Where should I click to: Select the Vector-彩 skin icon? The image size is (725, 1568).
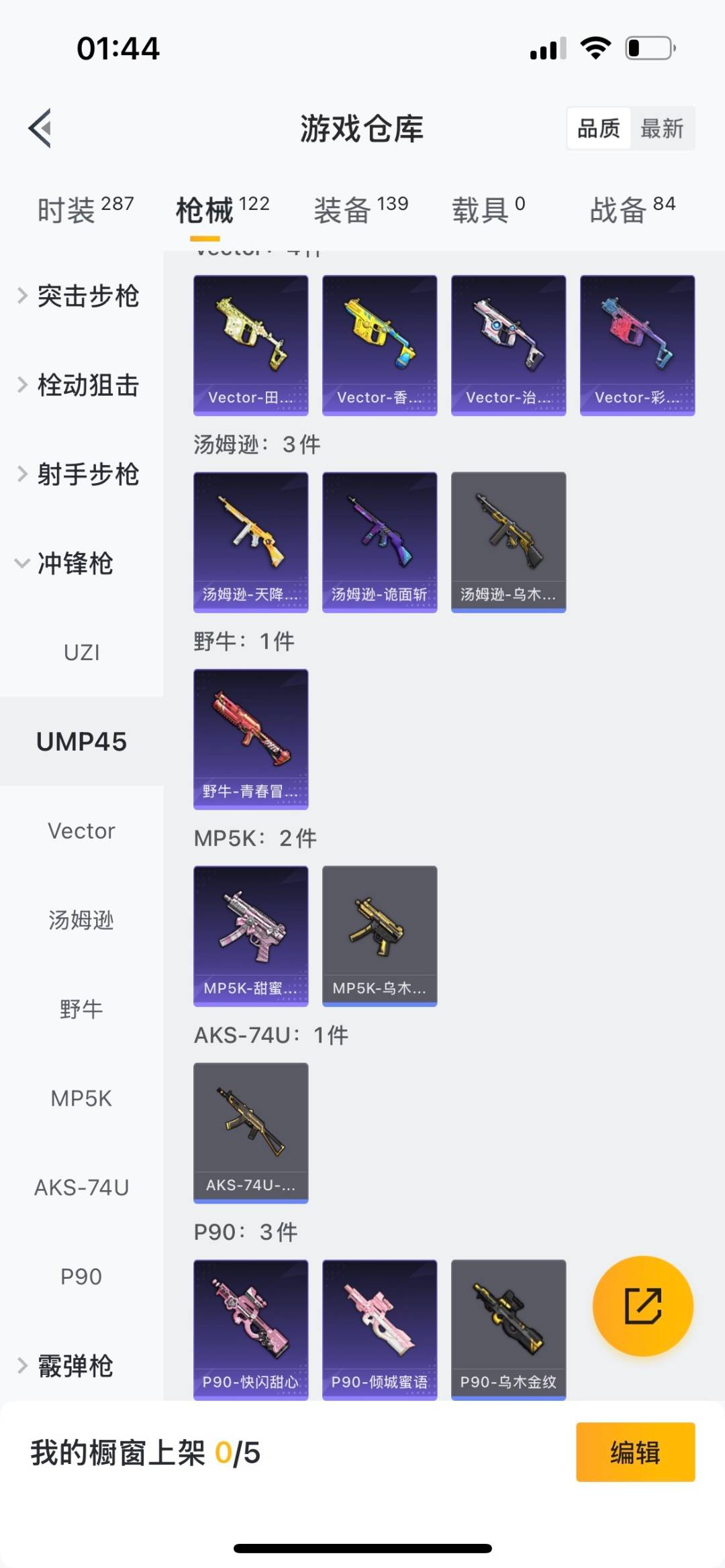pos(636,342)
